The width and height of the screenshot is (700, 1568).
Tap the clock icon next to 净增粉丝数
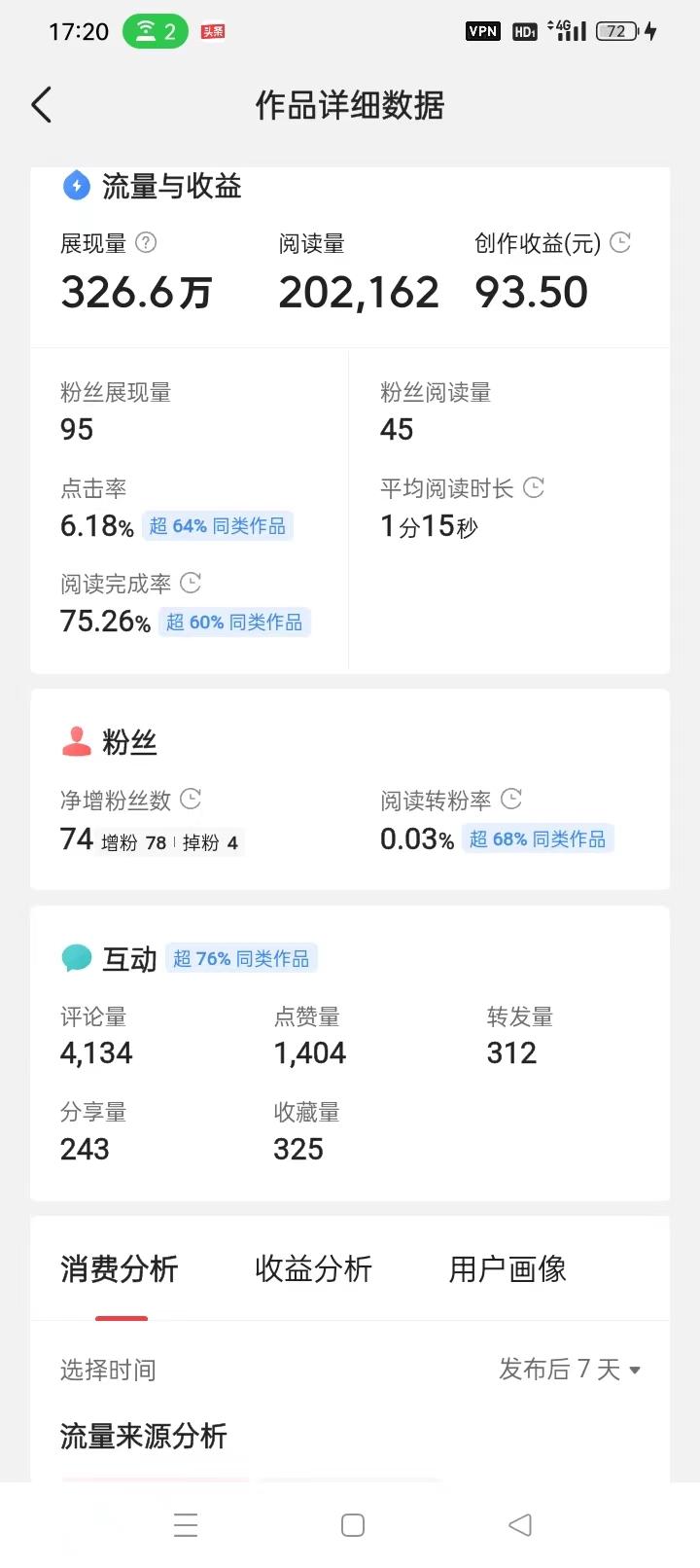click(x=191, y=799)
